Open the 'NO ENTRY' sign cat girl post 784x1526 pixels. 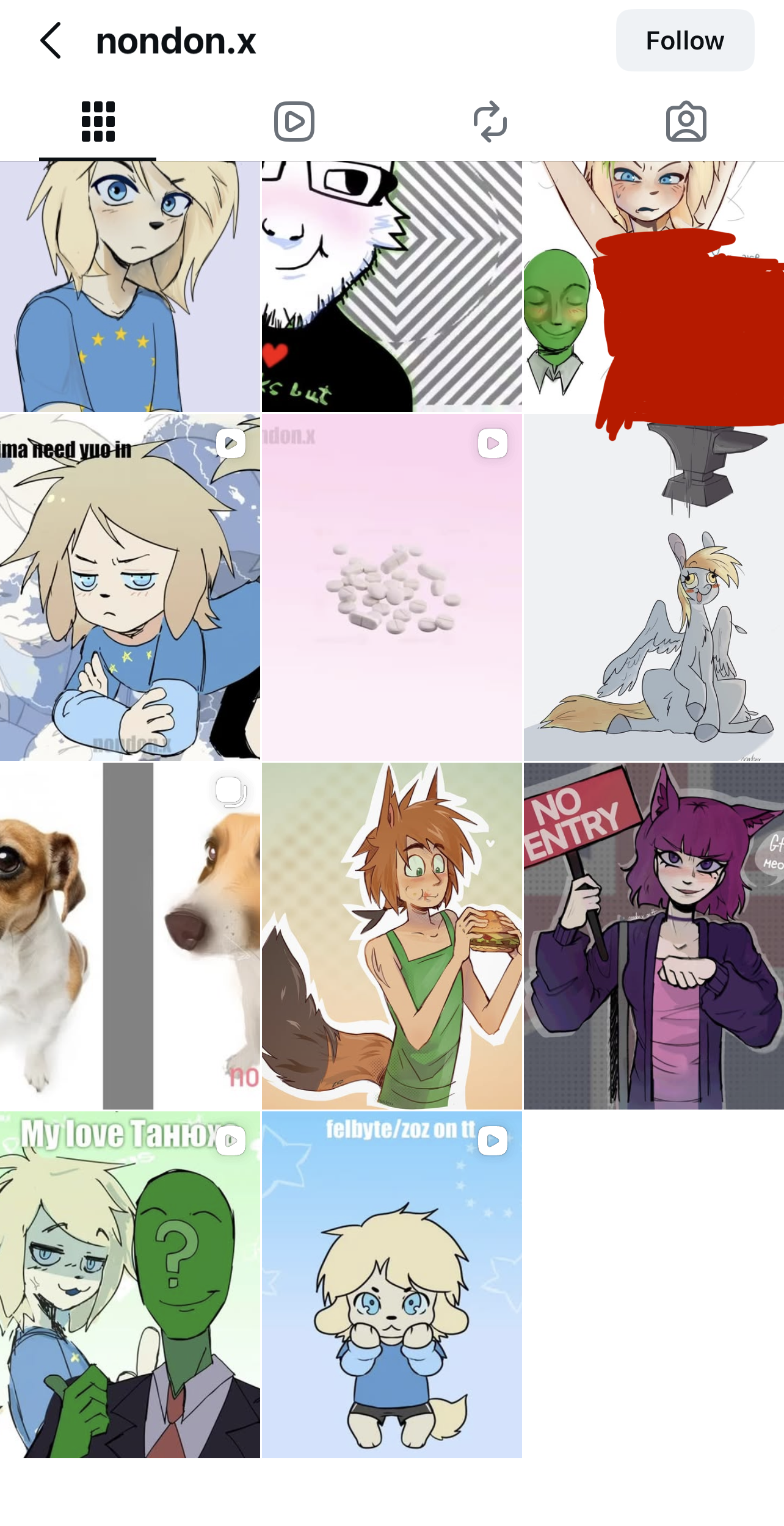[653, 936]
